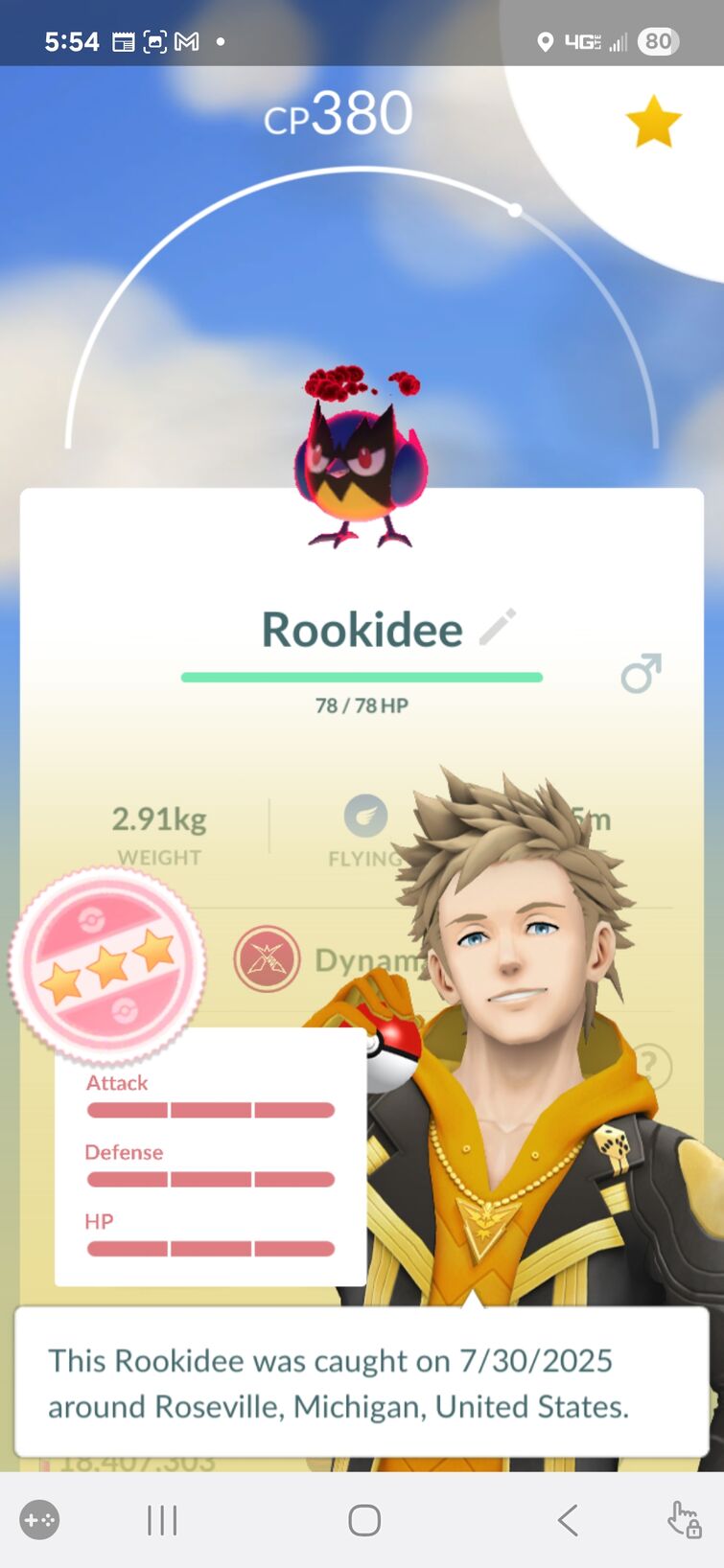Open the game tools controller icon
This screenshot has width=724, height=1568.
tap(39, 1520)
